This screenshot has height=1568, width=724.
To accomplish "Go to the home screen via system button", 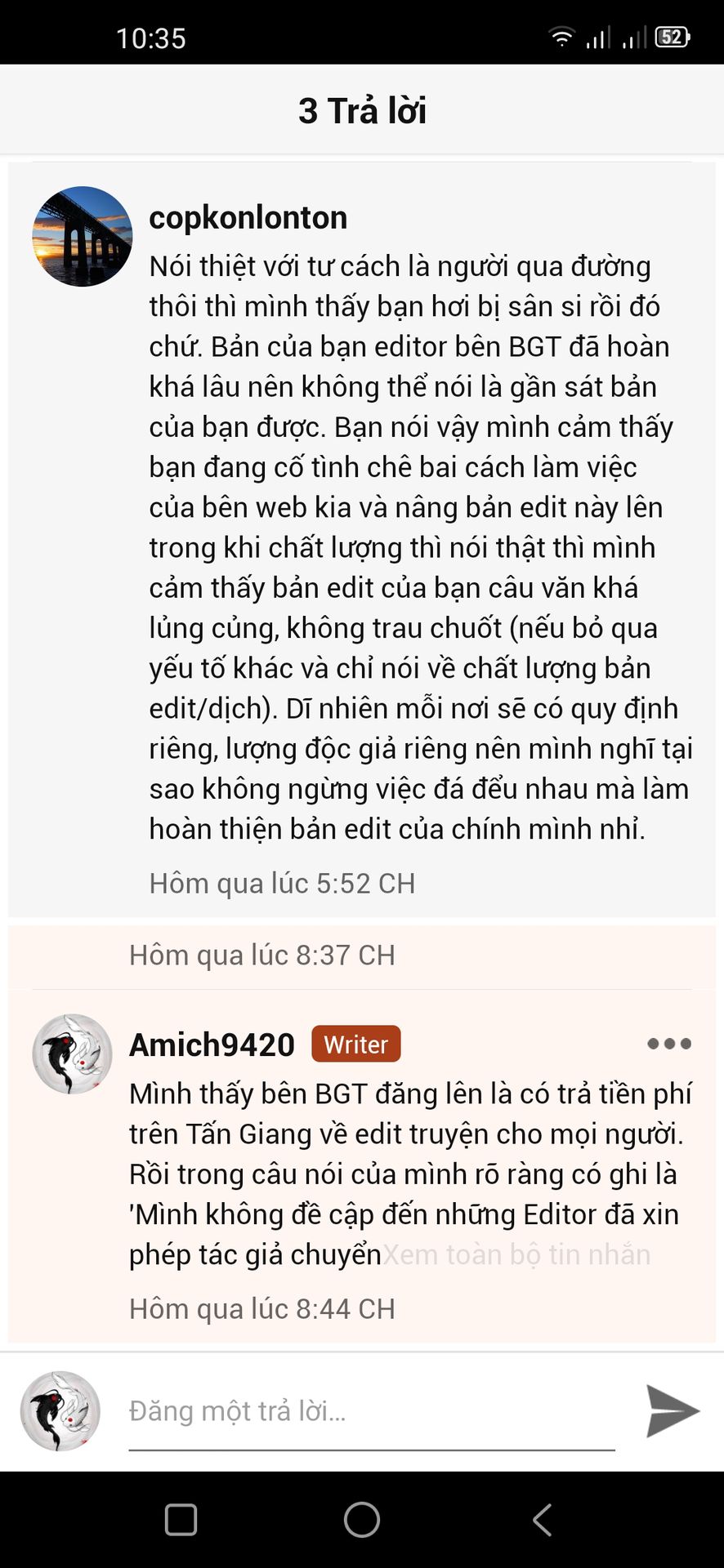I will point(362,1520).
